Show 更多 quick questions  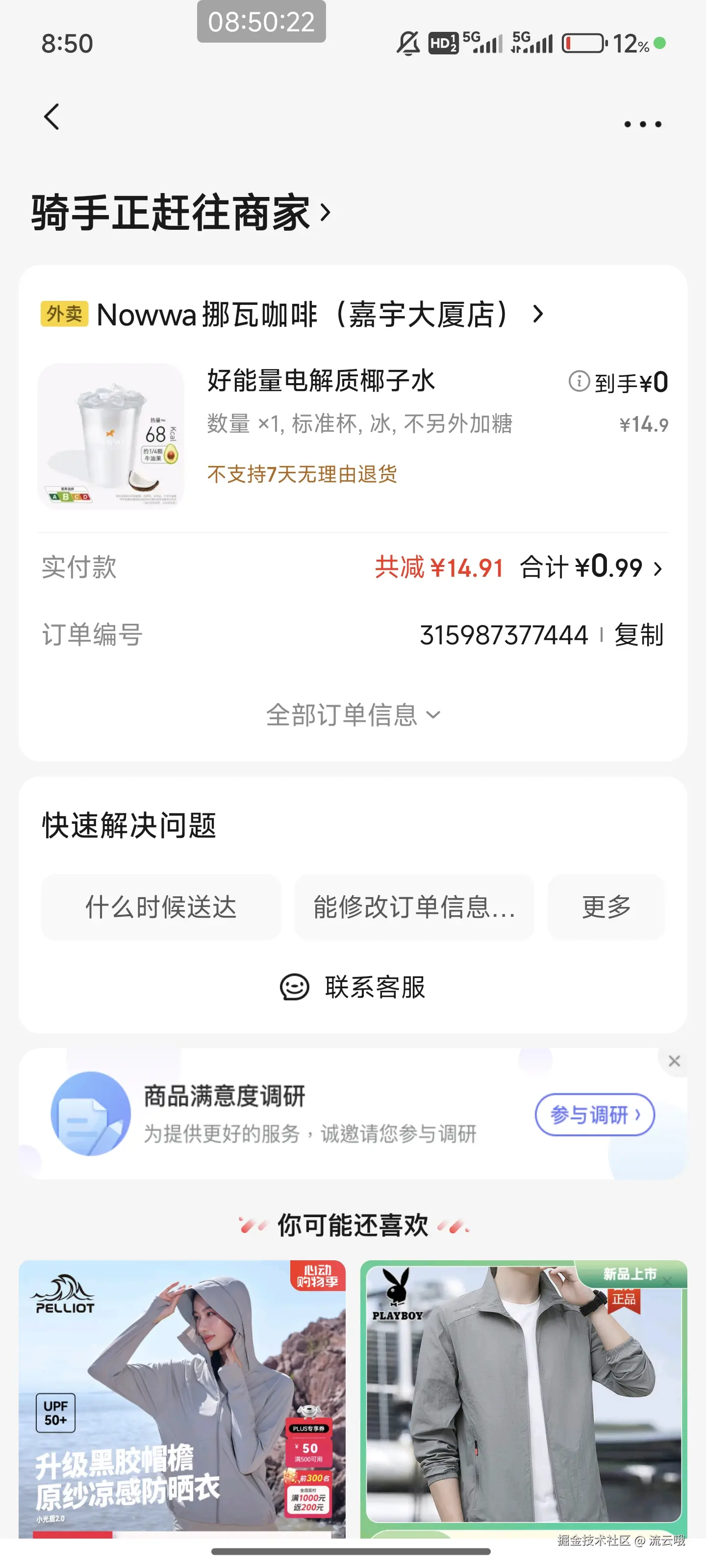606,907
